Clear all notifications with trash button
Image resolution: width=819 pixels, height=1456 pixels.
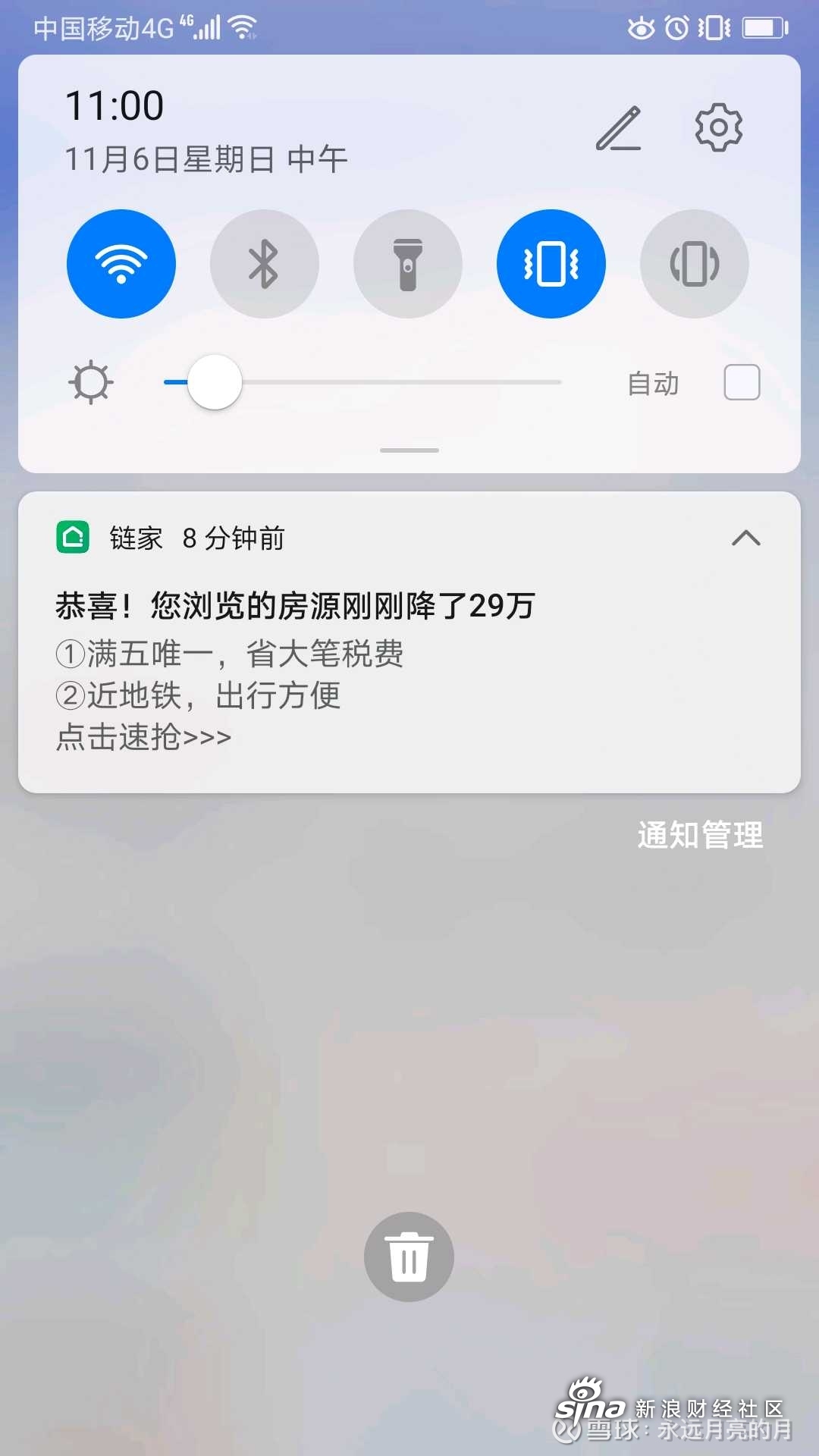[x=409, y=1257]
